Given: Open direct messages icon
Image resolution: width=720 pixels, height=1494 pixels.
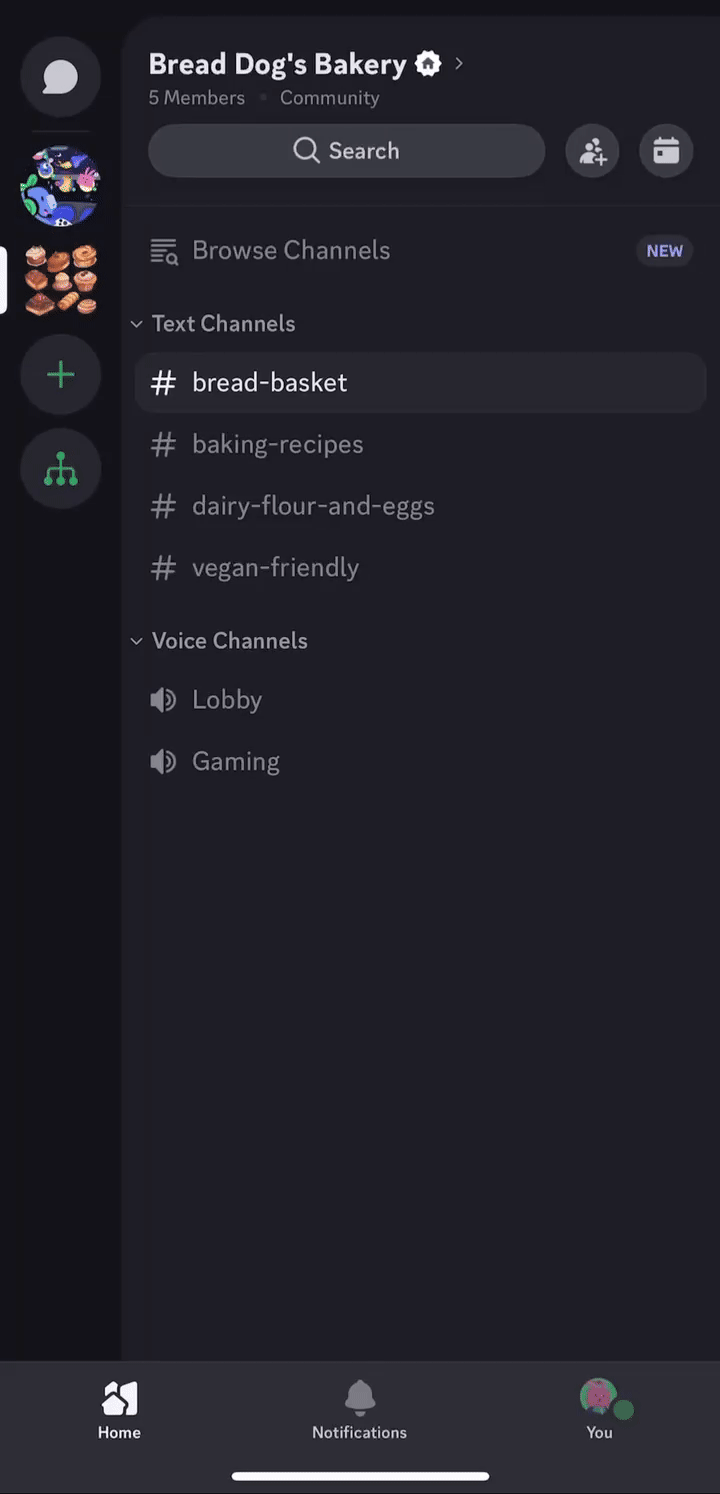Looking at the screenshot, I should (x=60, y=78).
